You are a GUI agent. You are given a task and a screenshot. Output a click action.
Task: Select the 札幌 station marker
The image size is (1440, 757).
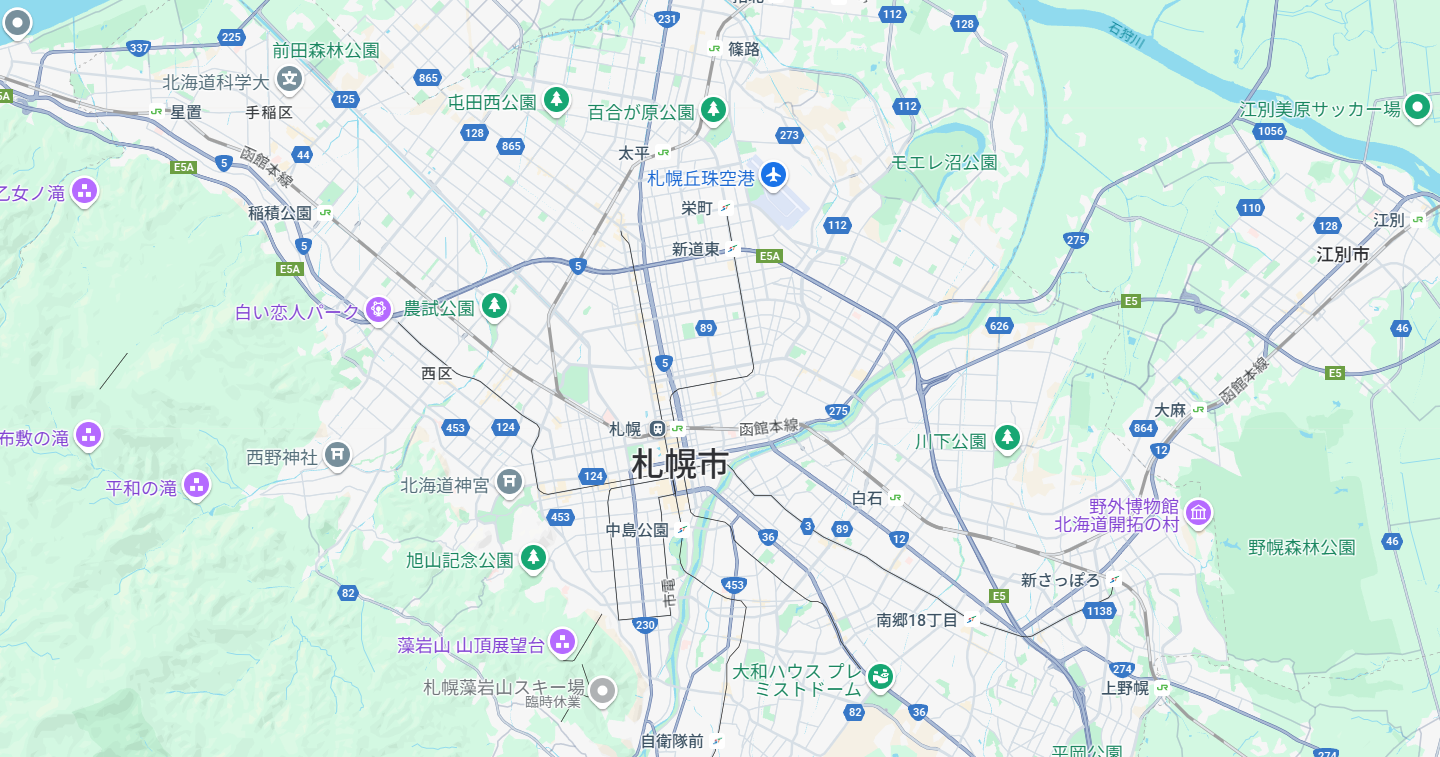click(x=658, y=429)
